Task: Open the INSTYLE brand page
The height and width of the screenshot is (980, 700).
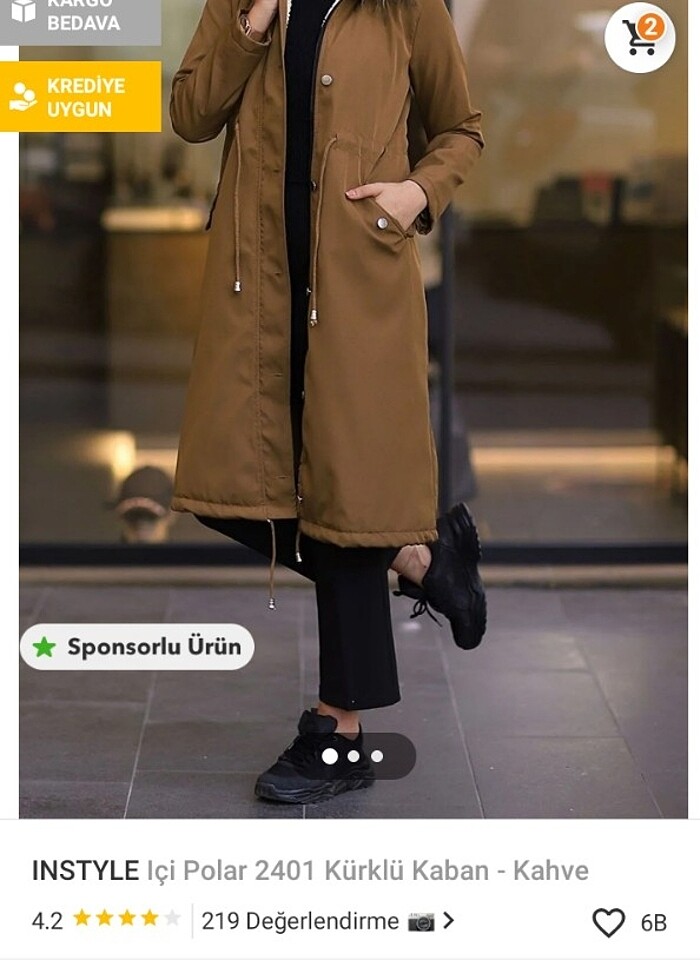Action: (x=85, y=871)
